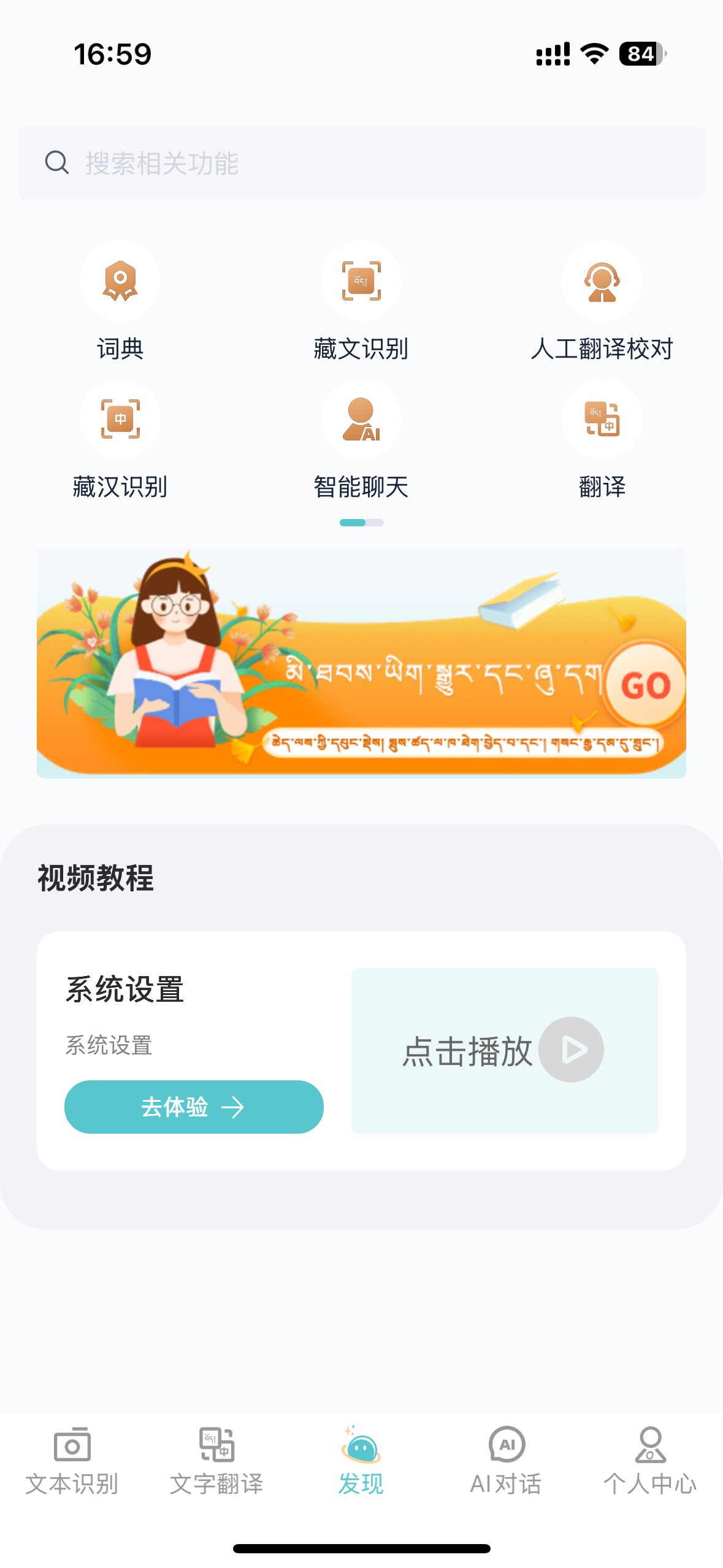Image resolution: width=723 pixels, height=1568 pixels.
Task: Go to the 文字翻译 tab
Action: (216, 1461)
